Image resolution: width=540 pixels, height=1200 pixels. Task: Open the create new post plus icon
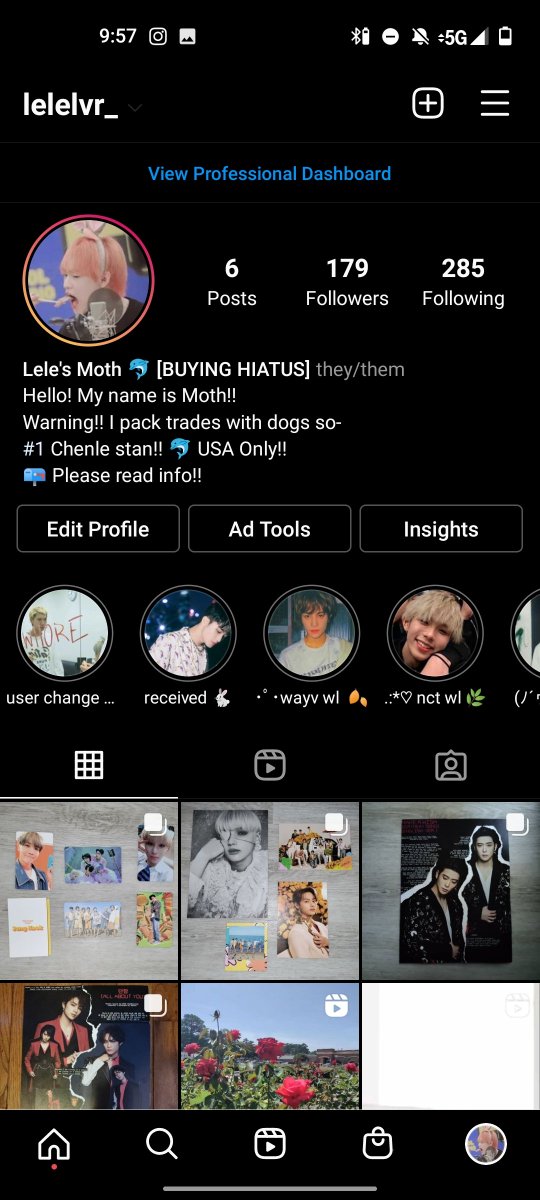click(x=428, y=103)
